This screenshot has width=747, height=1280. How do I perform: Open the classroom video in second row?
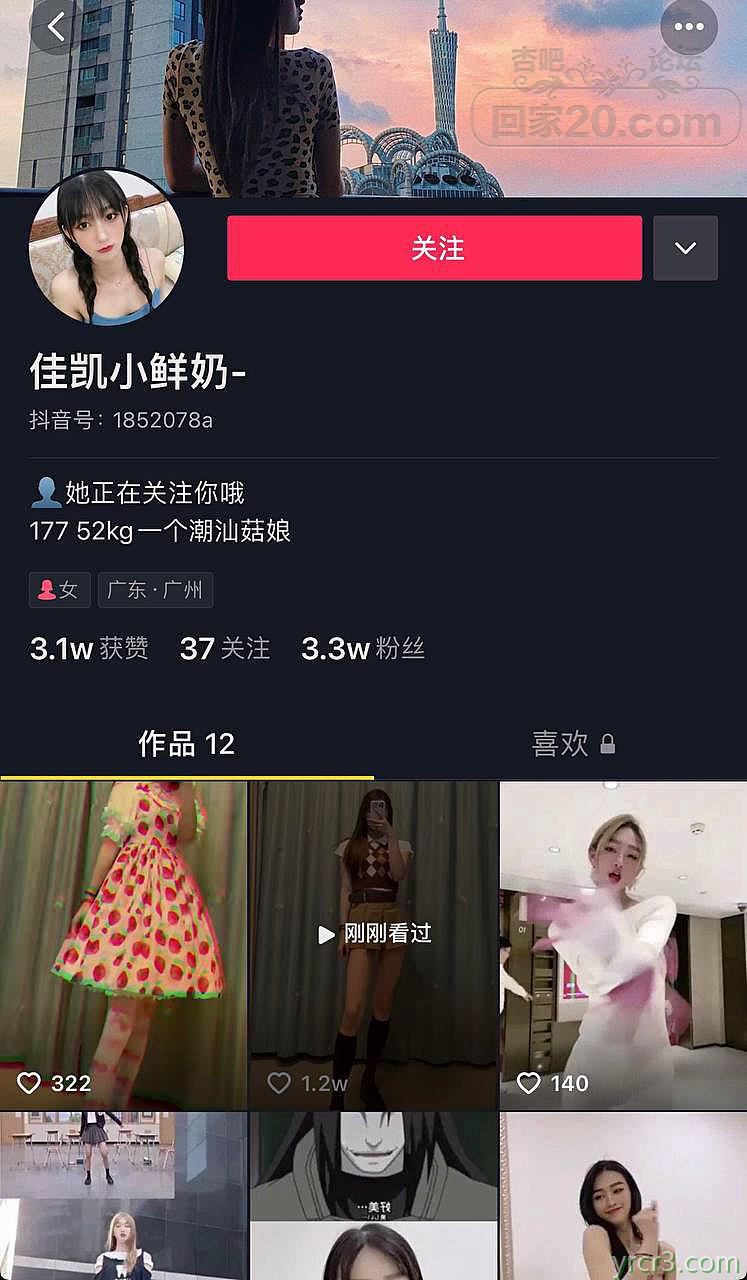[x=123, y=1196]
